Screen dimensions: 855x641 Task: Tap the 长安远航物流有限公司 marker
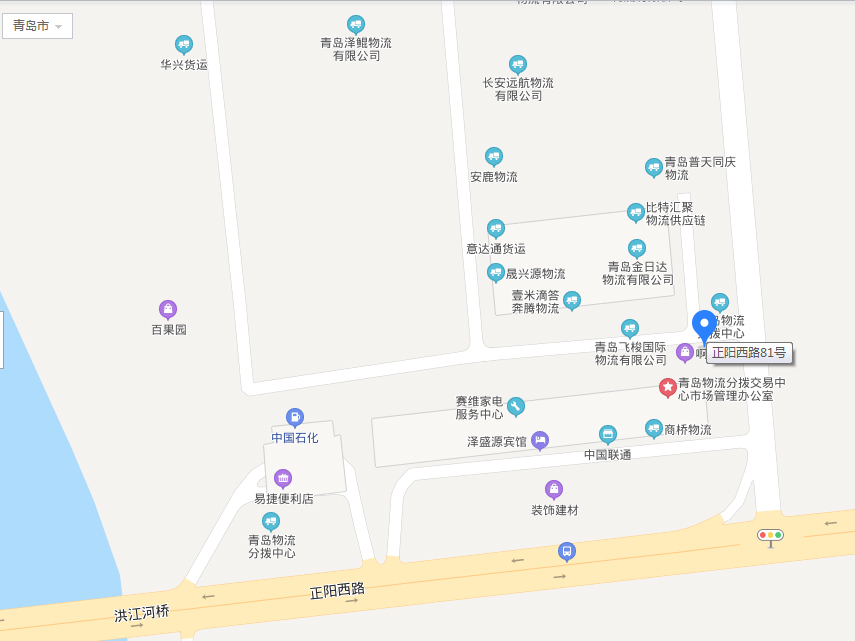(x=518, y=64)
